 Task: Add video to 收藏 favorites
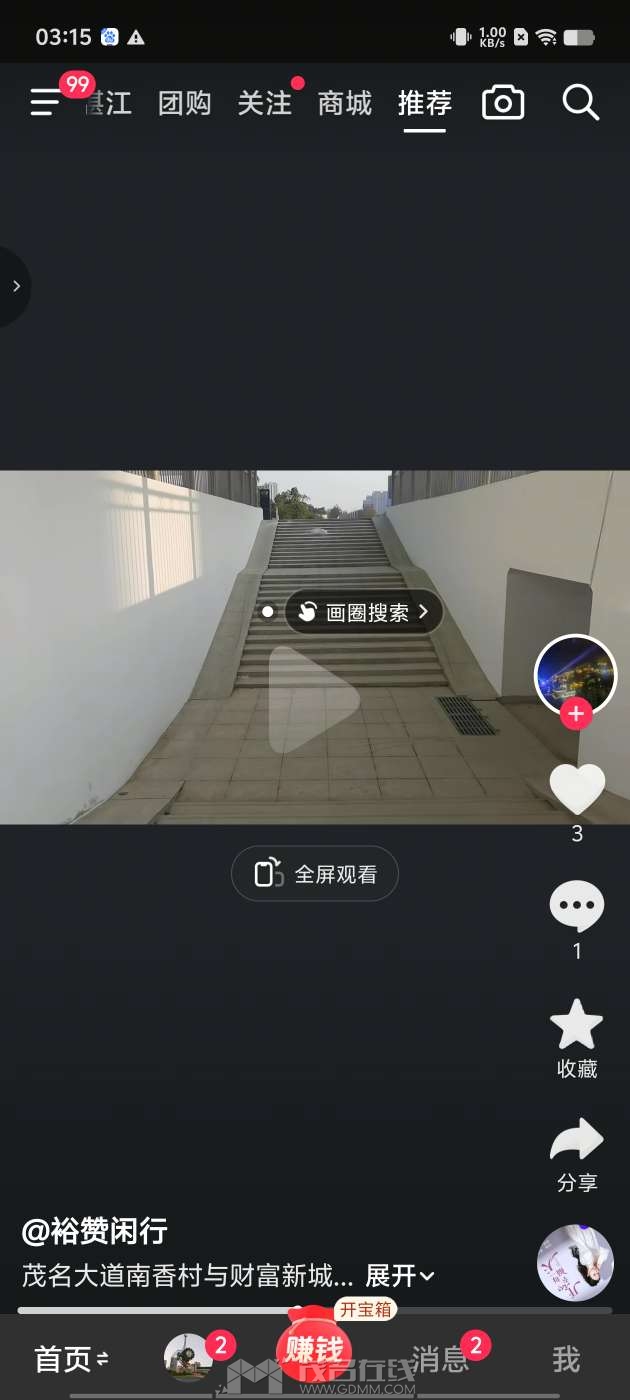[577, 1025]
